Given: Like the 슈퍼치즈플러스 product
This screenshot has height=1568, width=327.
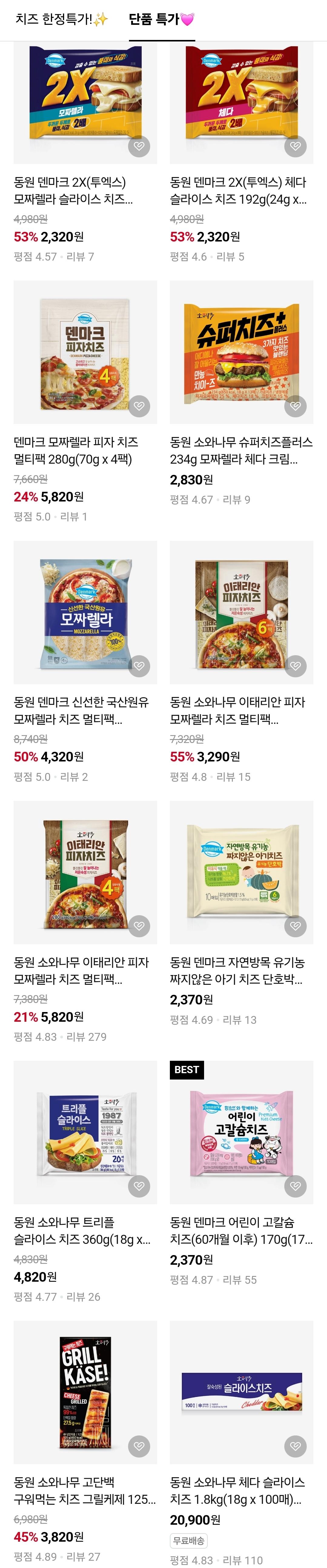Looking at the screenshot, I should tap(295, 406).
